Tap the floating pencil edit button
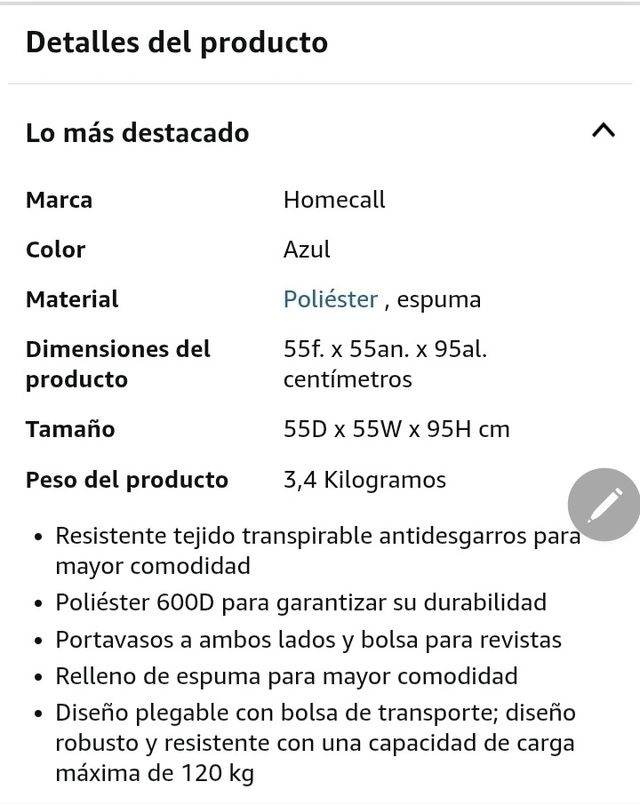640x804 pixels. [x=606, y=503]
